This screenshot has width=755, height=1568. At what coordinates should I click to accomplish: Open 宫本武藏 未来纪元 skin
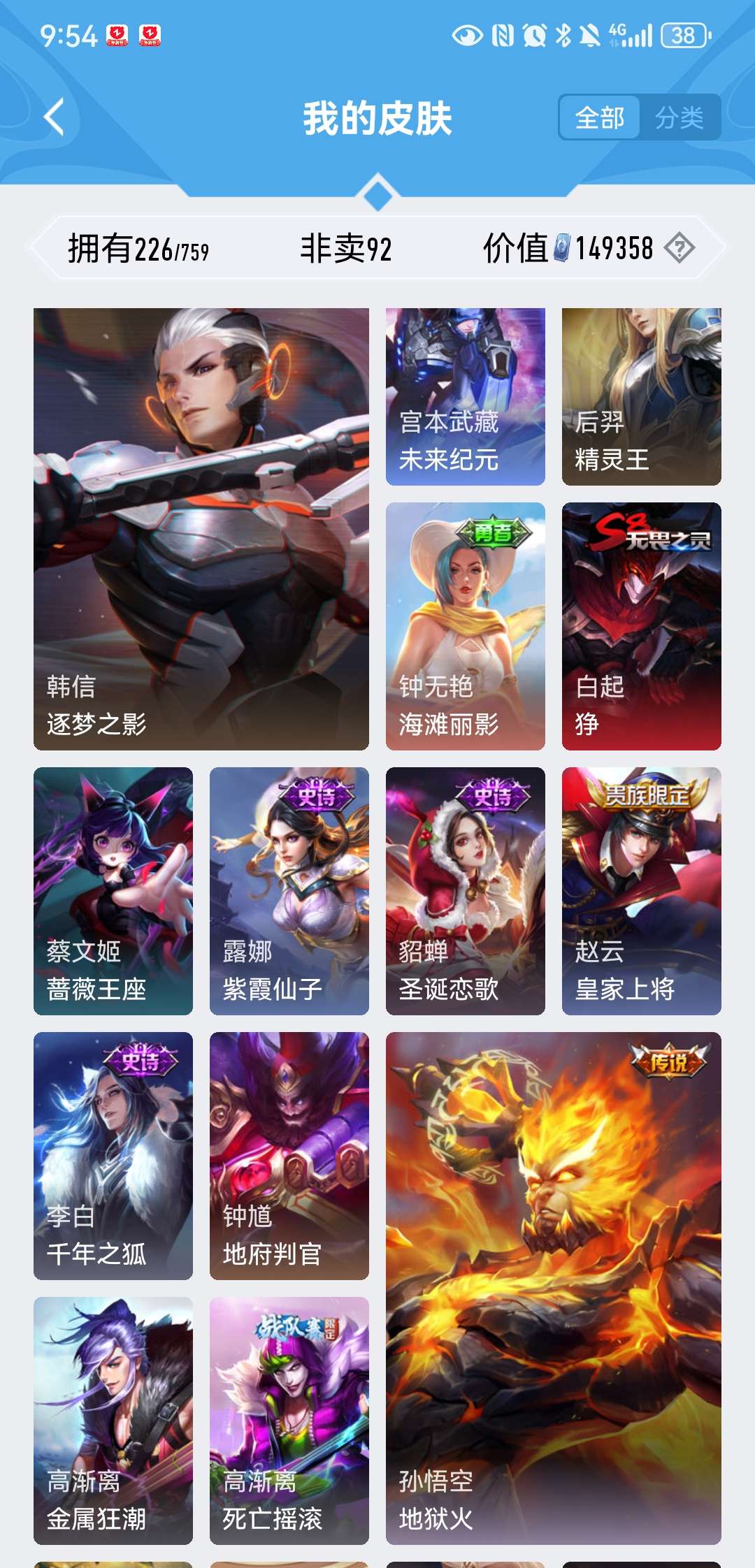[465, 397]
